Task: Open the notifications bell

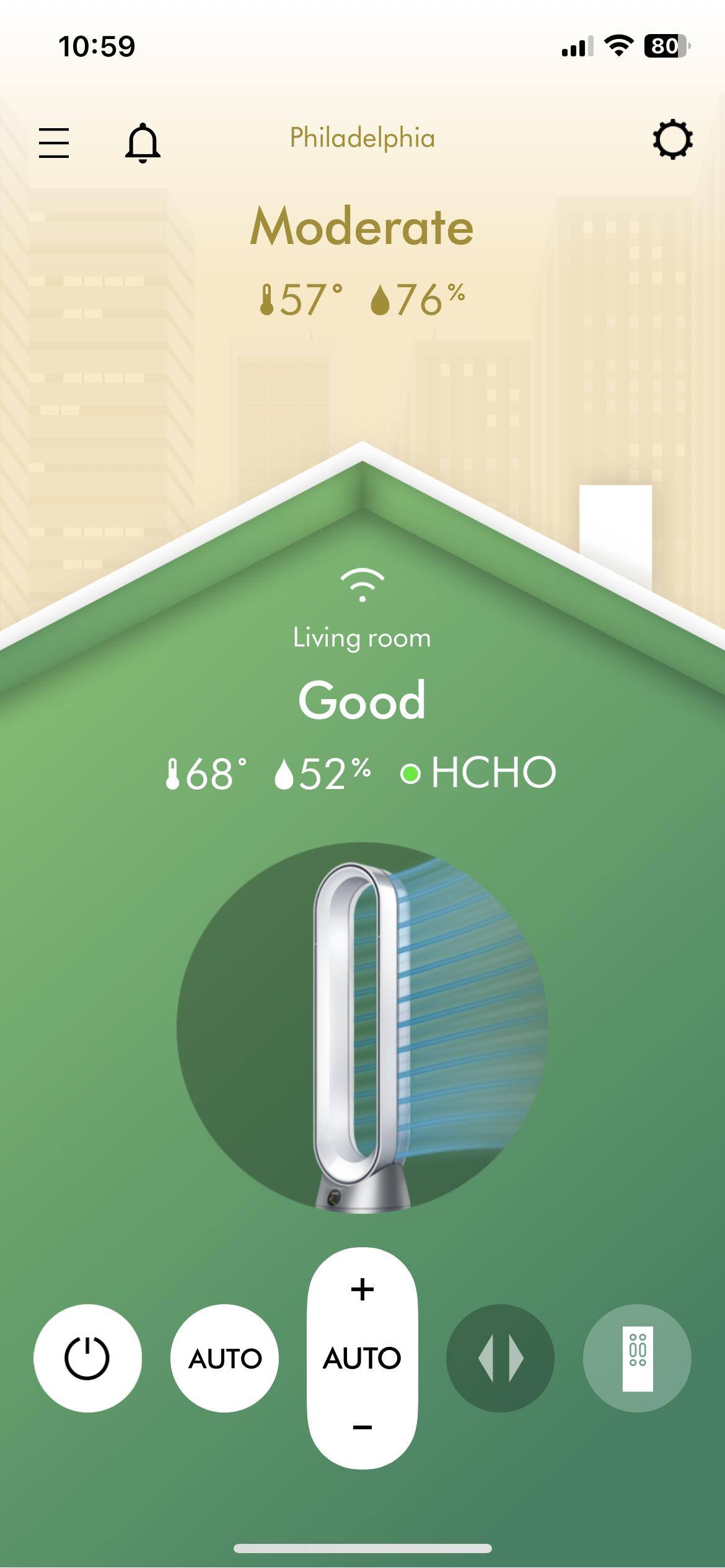Action: point(143,143)
